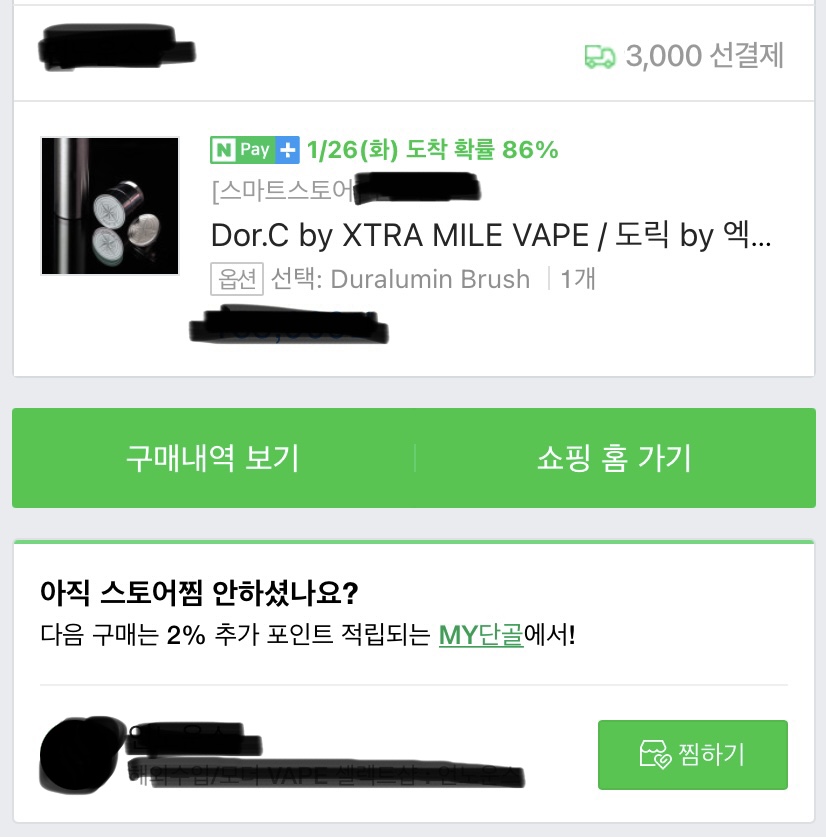Image resolution: width=826 pixels, height=837 pixels.
Task: Open 구매내역 보기 purchase history
Action: click(x=212, y=458)
